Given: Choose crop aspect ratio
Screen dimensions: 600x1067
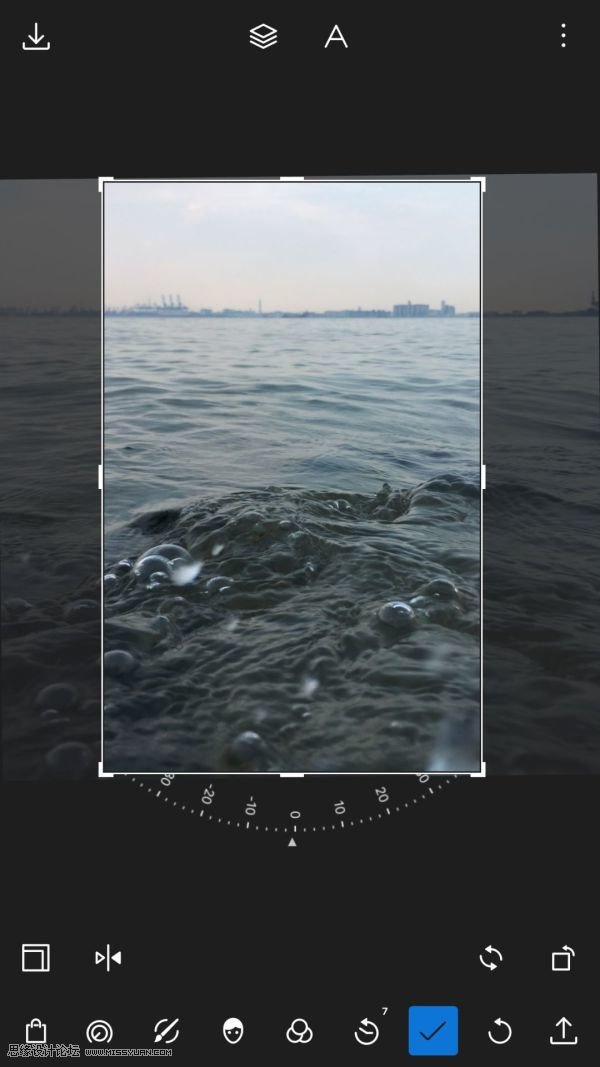Looking at the screenshot, I should click(x=36, y=958).
